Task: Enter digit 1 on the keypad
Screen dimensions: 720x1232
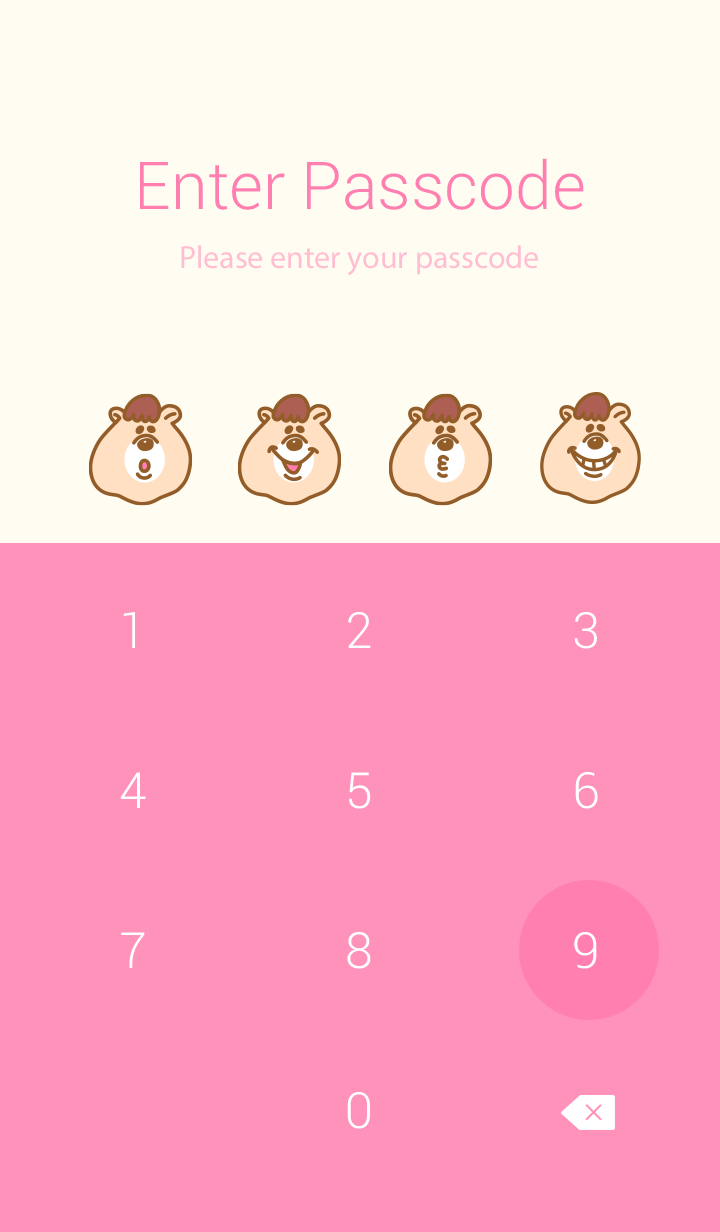Action: point(132,631)
